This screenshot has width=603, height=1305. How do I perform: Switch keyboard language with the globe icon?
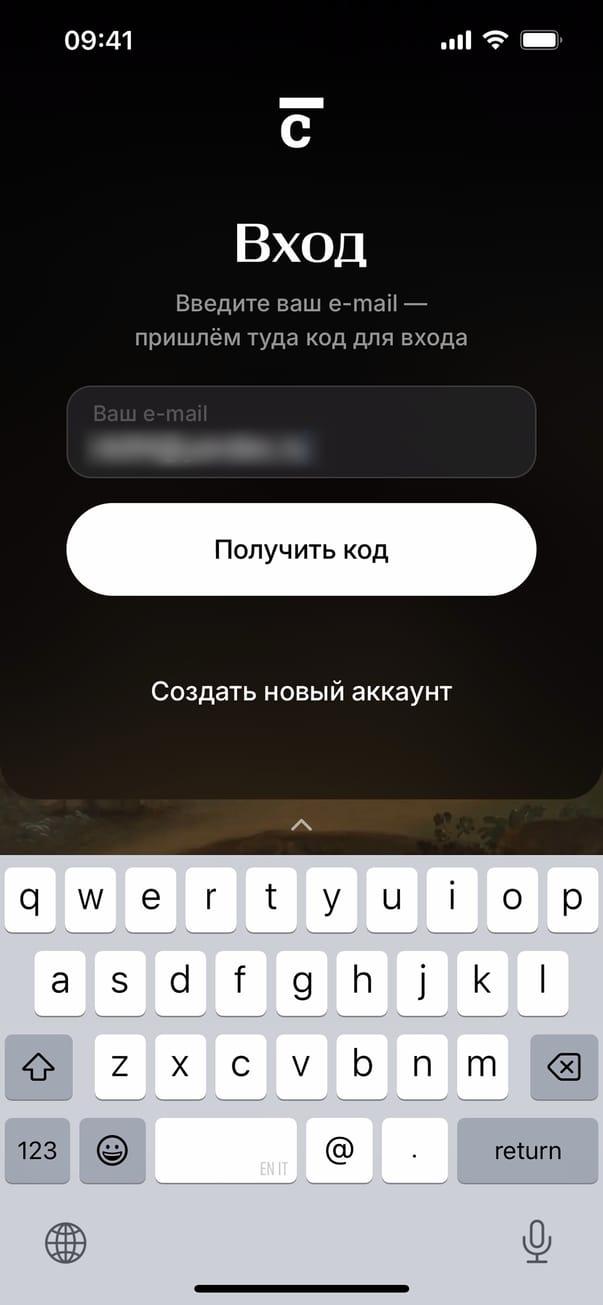point(66,1243)
